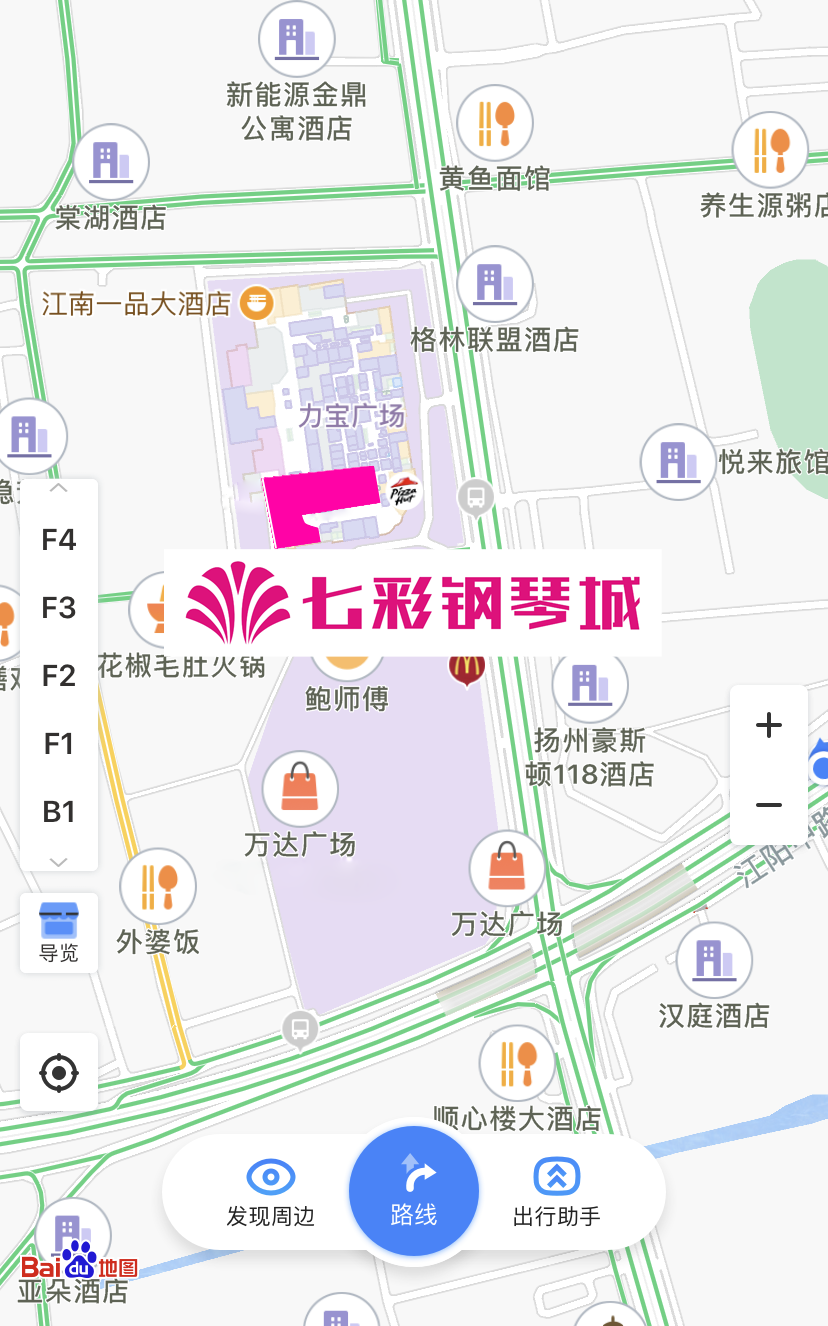The height and width of the screenshot is (1326, 828).
Task: Recenter map on my location
Action: pos(59,1073)
